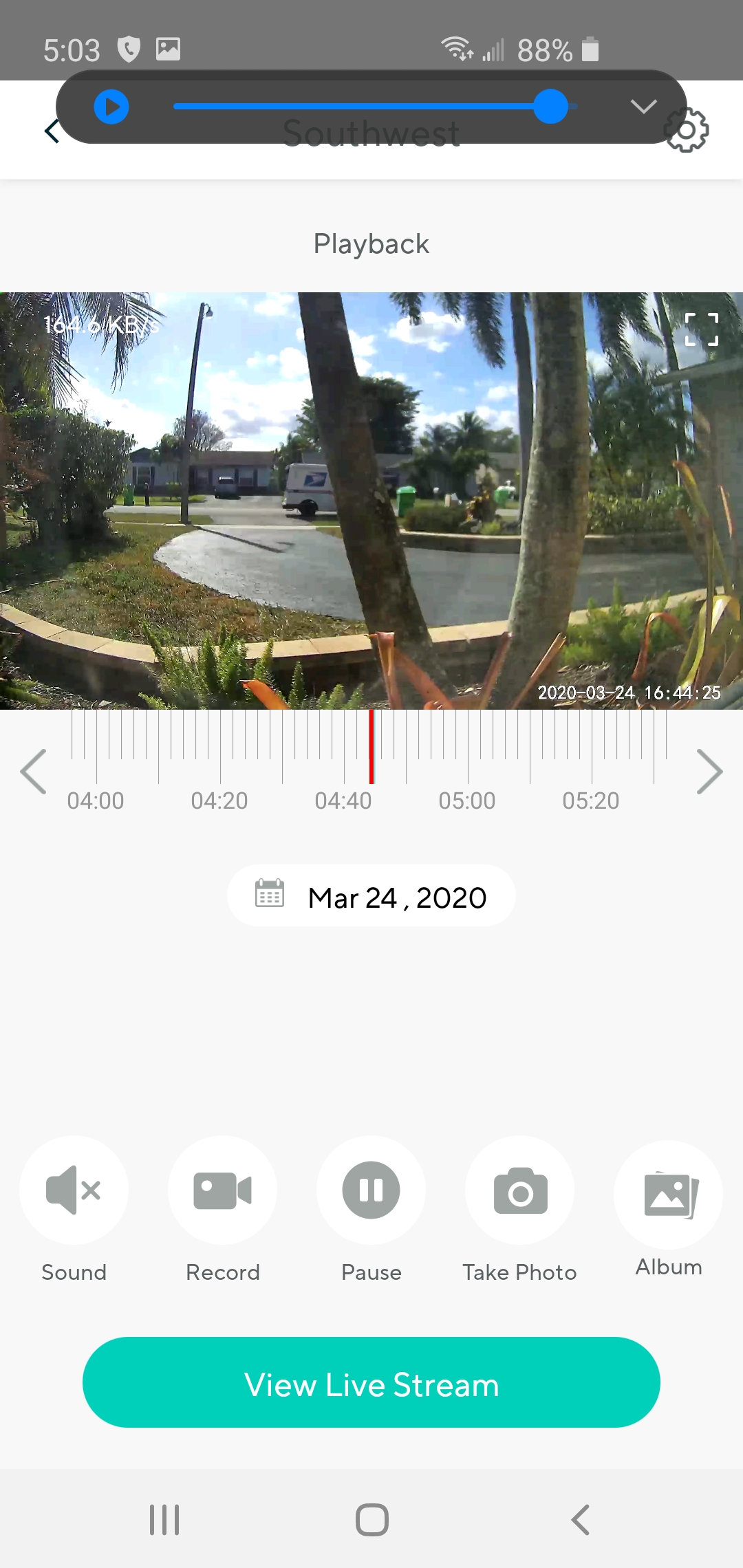
Task: Open recent apps from navigation bar
Action: pos(164,1520)
